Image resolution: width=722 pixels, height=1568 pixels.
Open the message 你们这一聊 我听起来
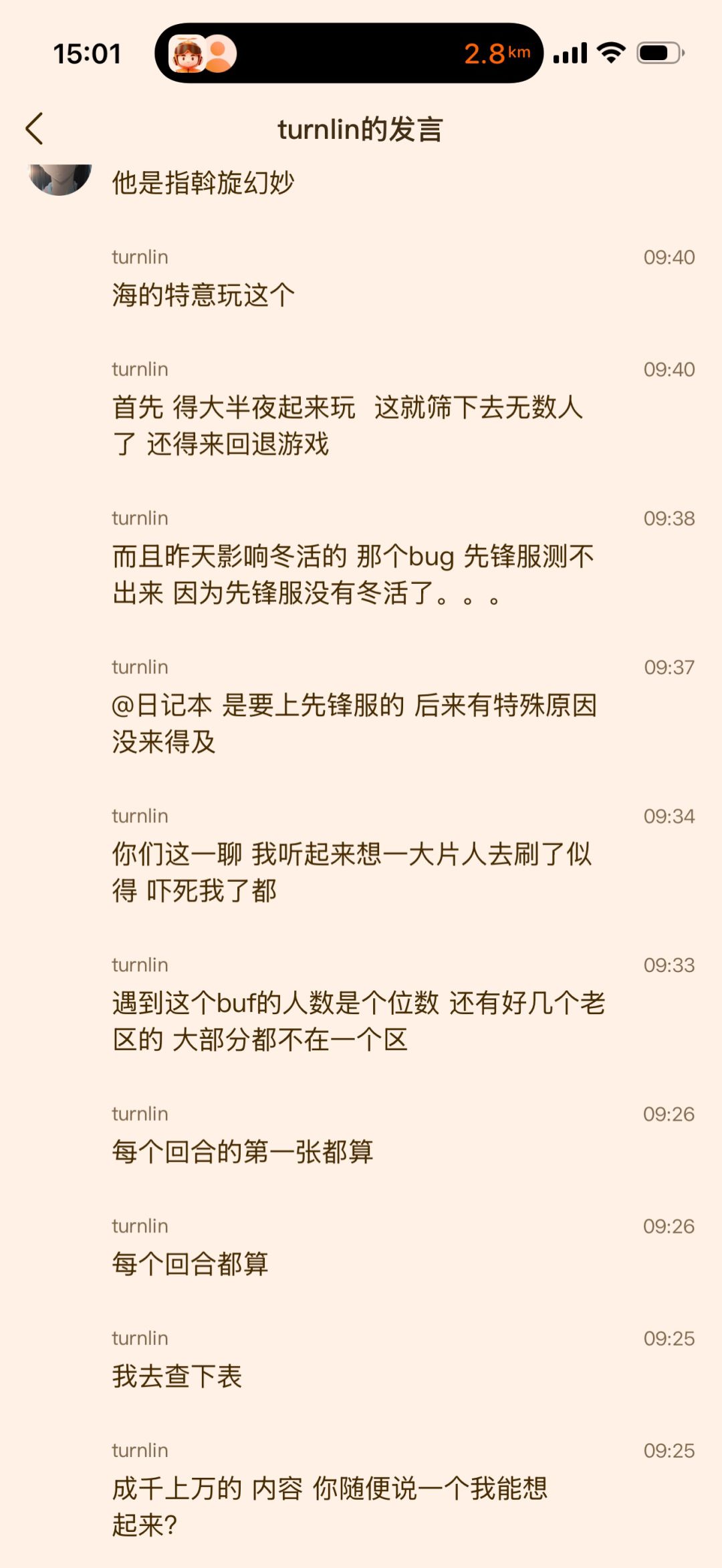(x=352, y=872)
